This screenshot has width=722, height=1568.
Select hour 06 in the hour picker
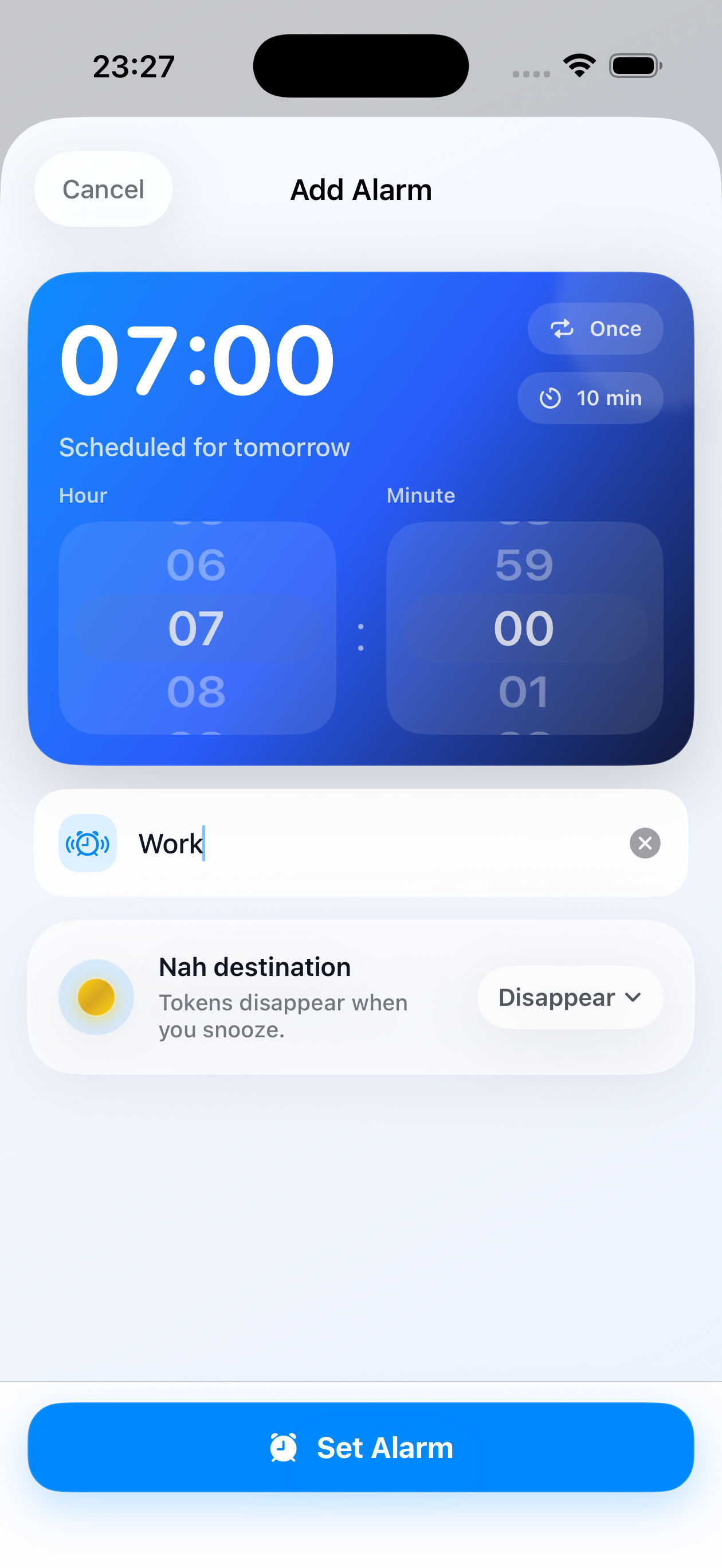(x=196, y=565)
